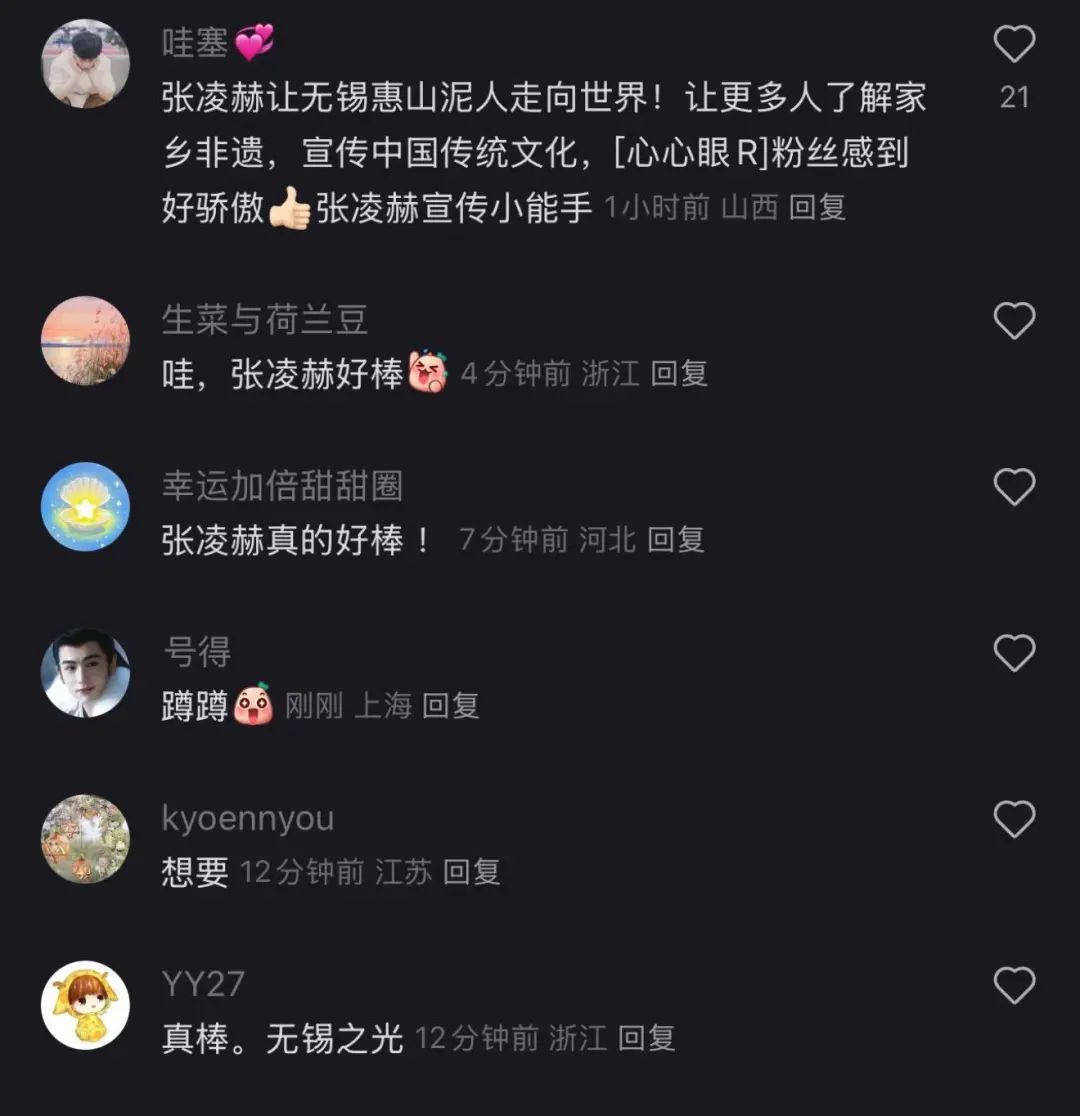Image resolution: width=1080 pixels, height=1116 pixels.
Task: Tap 回复 on 号得's comment
Action: [x=450, y=706]
